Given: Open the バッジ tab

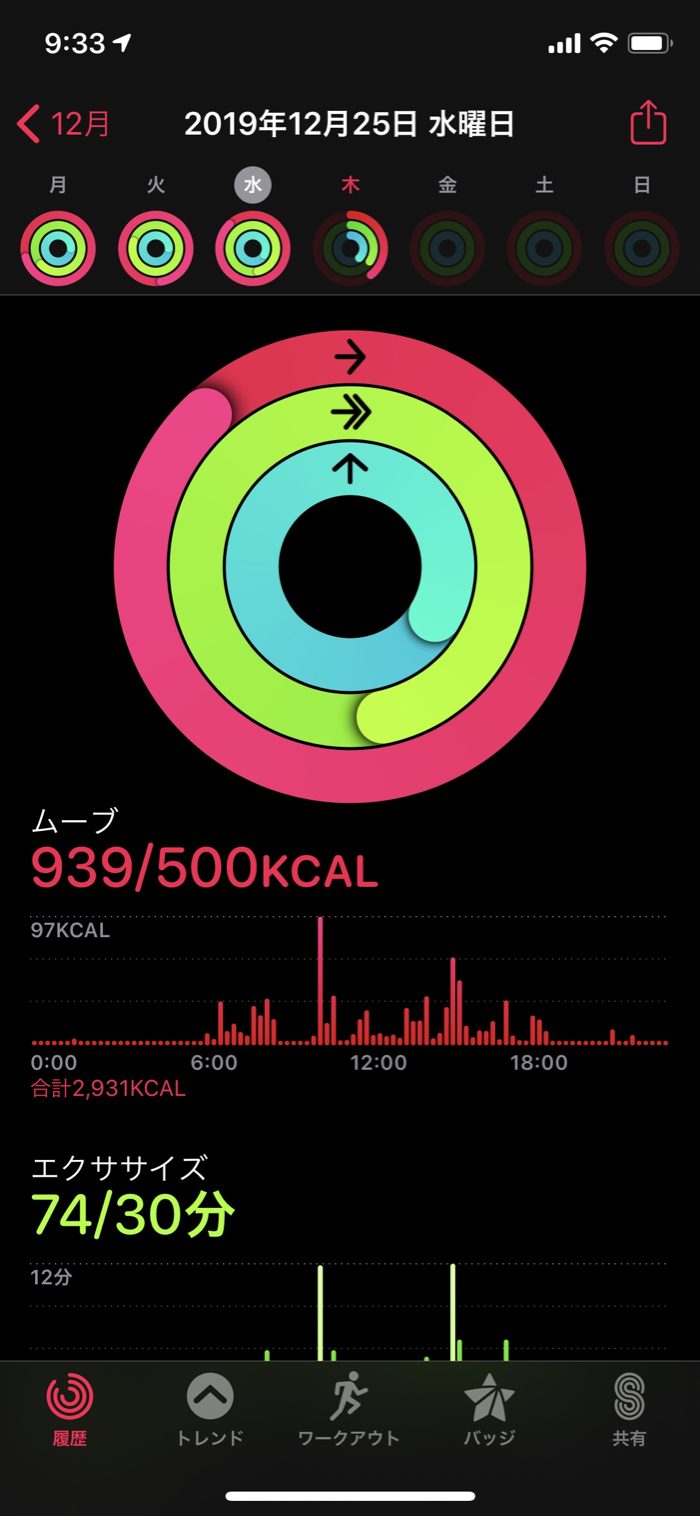Looking at the screenshot, I should click(x=489, y=1409).
